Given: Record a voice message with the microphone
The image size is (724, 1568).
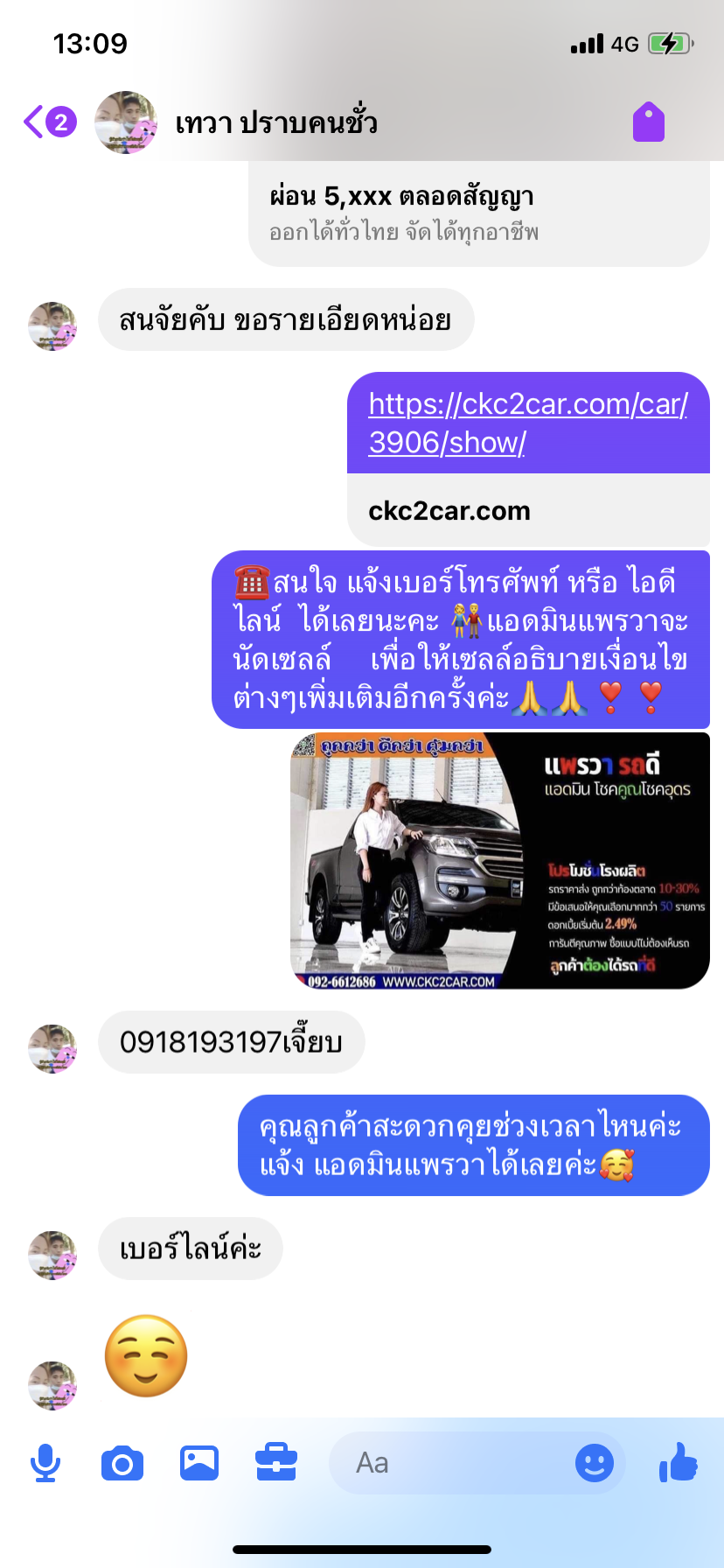Looking at the screenshot, I should pyautogui.click(x=45, y=1463).
